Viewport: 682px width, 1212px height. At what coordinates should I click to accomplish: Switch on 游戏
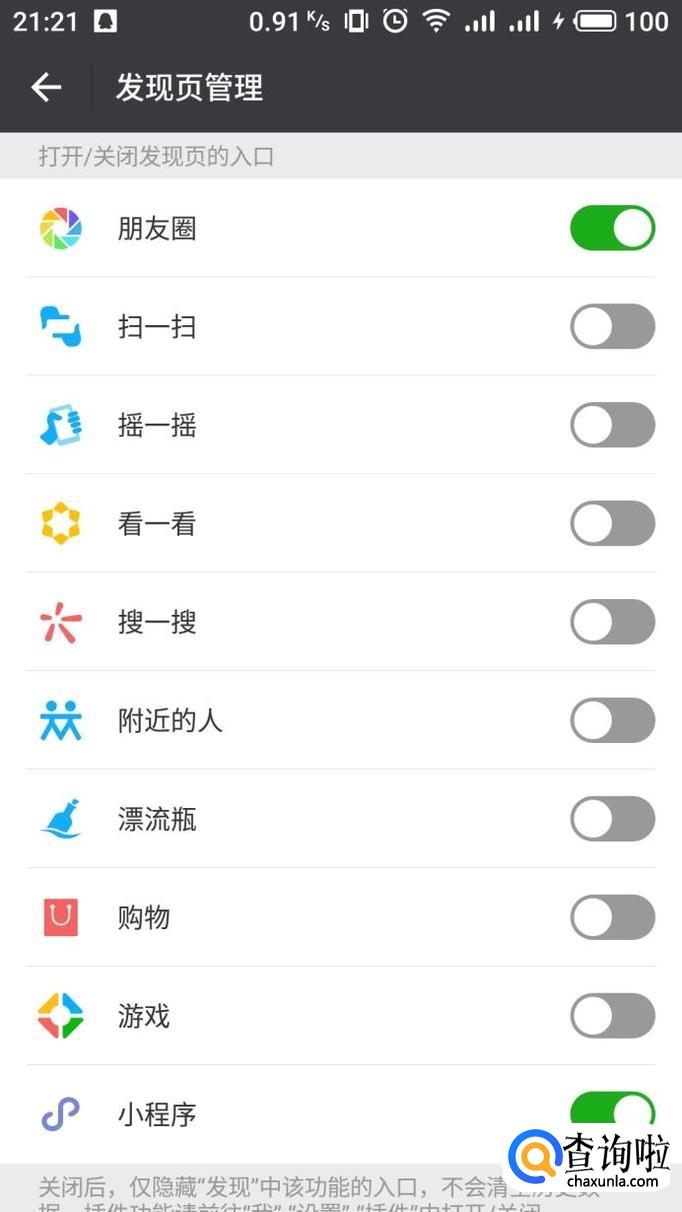click(612, 1016)
